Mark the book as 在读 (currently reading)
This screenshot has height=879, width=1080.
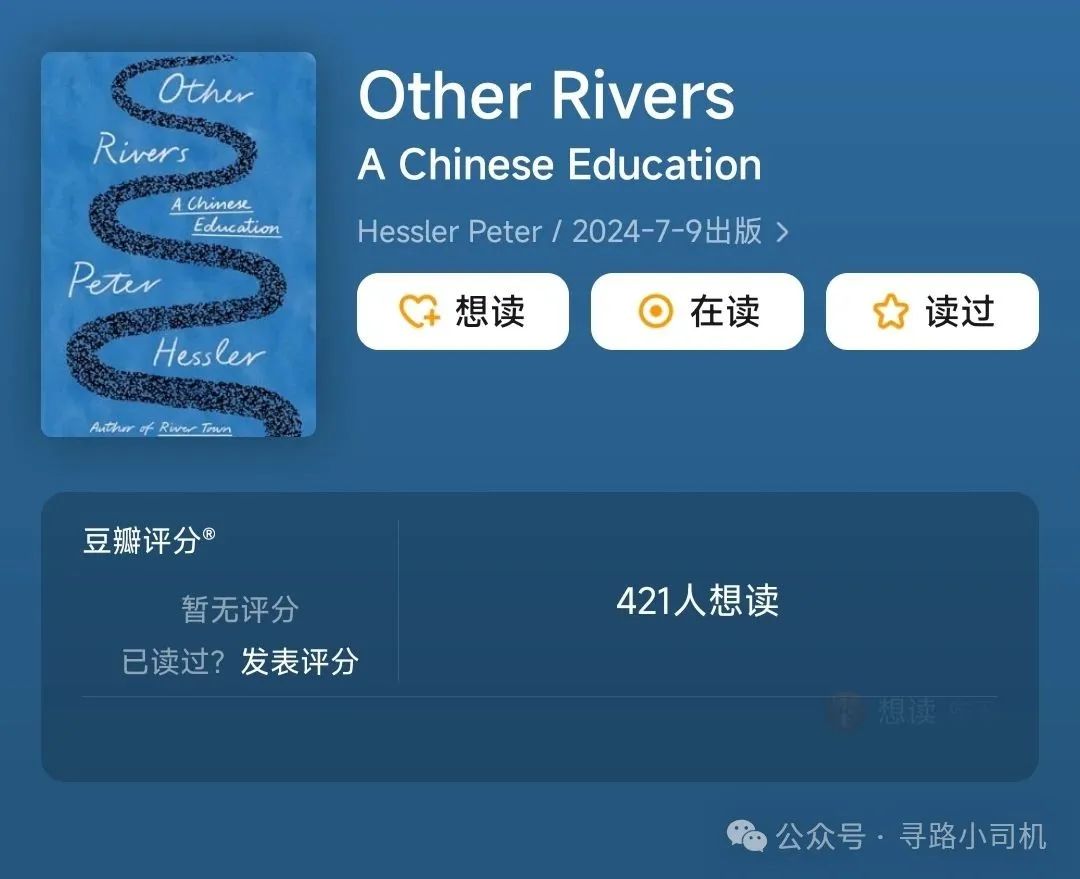(697, 312)
